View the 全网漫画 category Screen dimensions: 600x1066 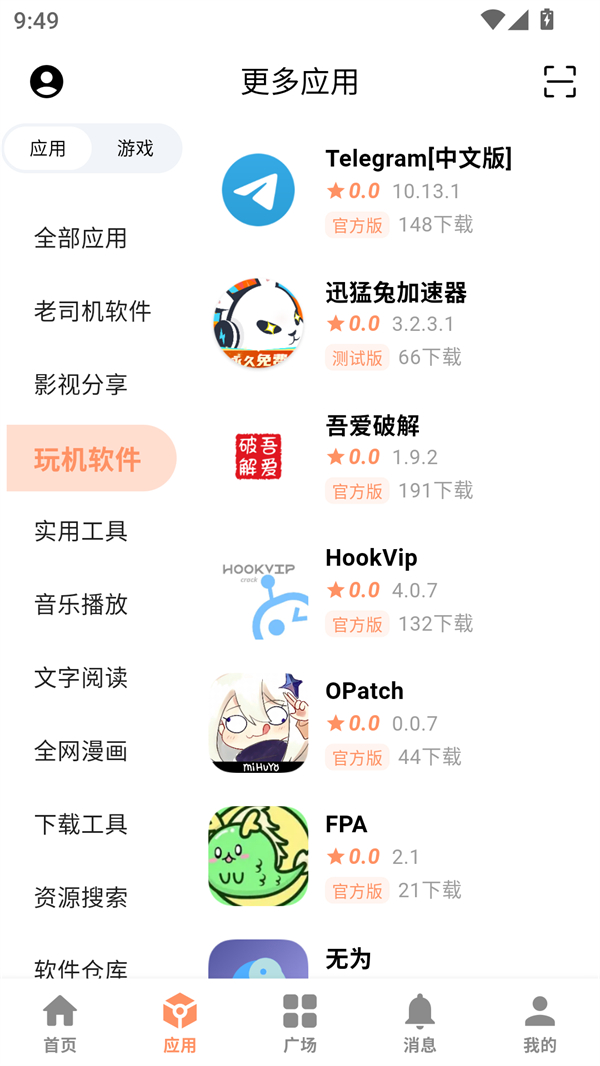(x=81, y=751)
